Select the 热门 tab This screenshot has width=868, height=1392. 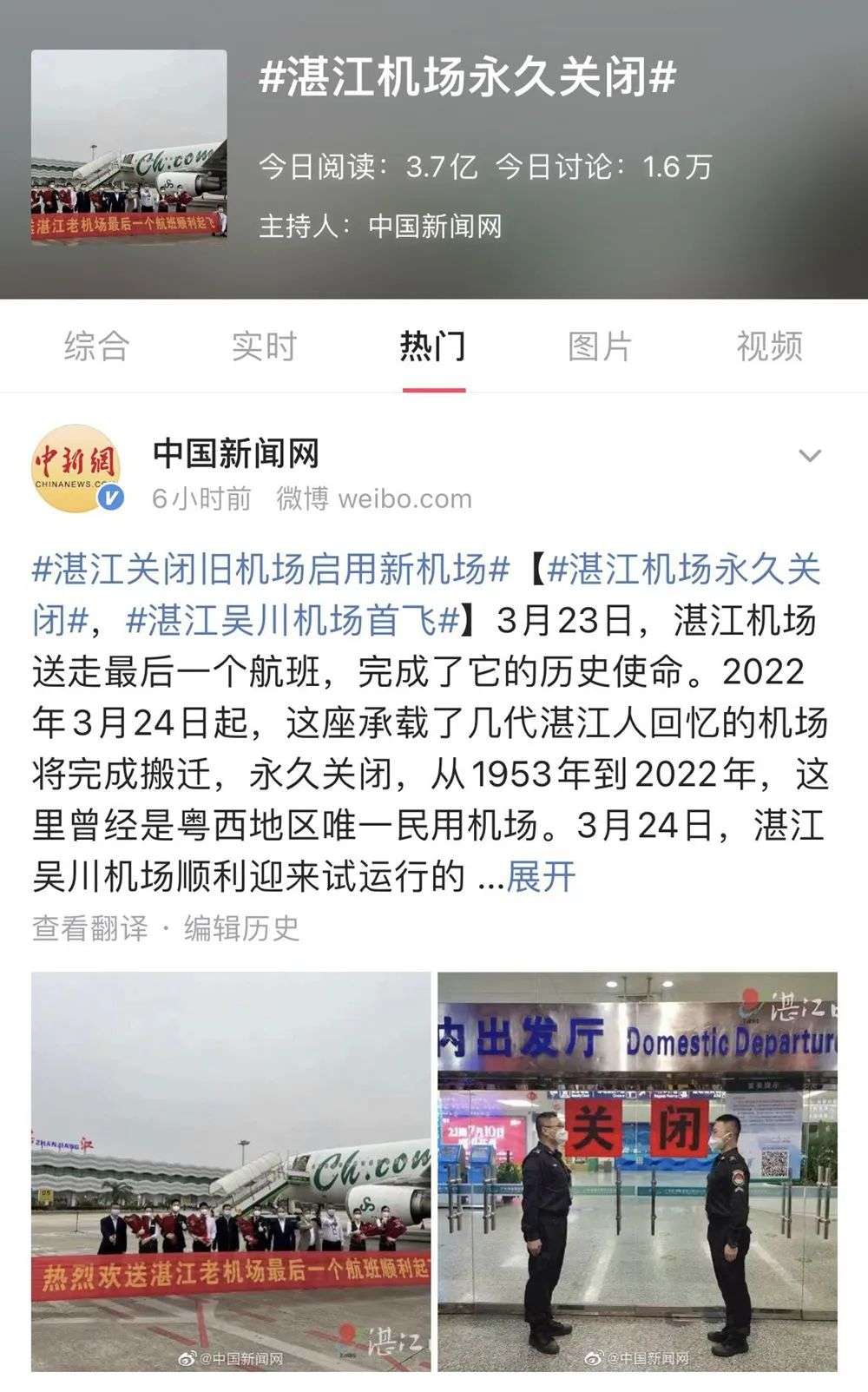(433, 346)
